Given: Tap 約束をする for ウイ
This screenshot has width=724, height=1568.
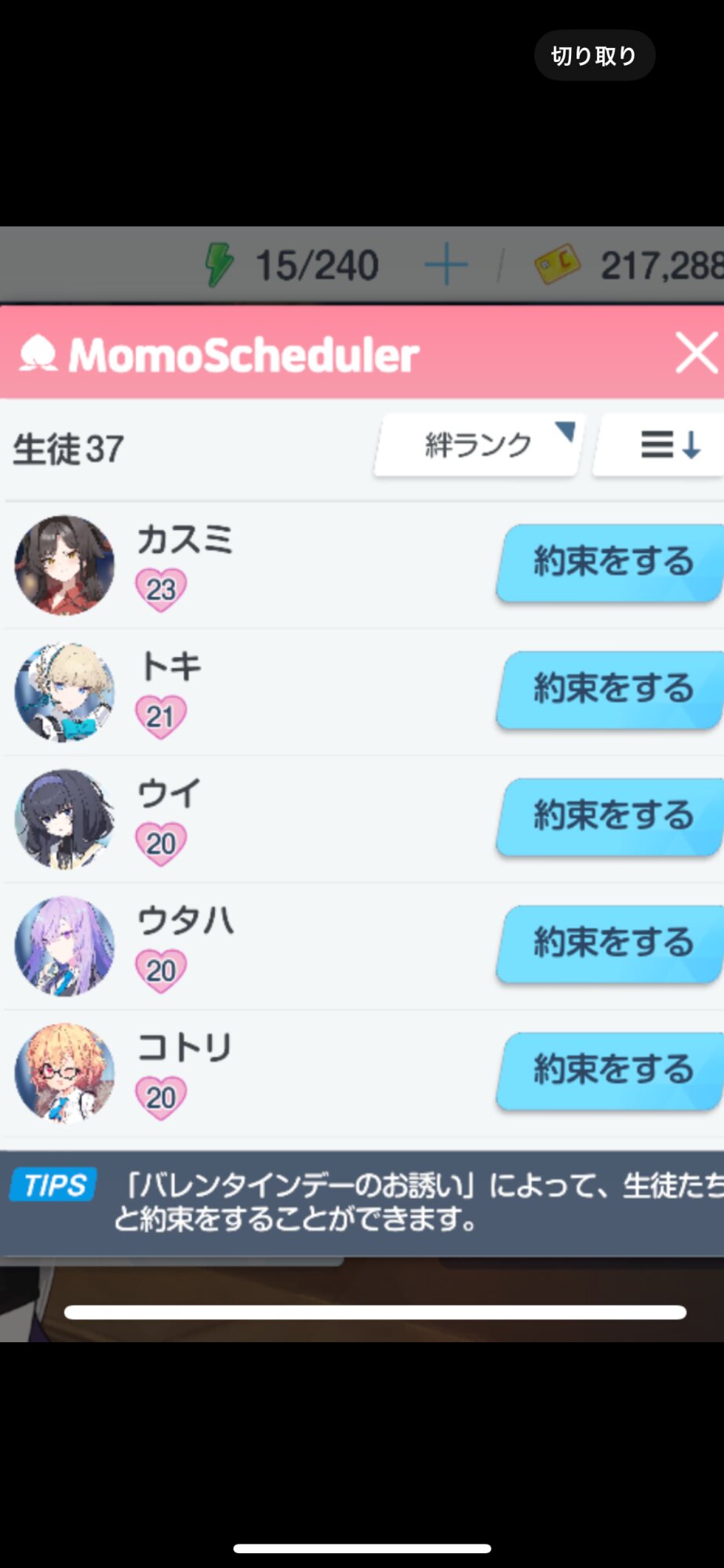Looking at the screenshot, I should 610,817.
